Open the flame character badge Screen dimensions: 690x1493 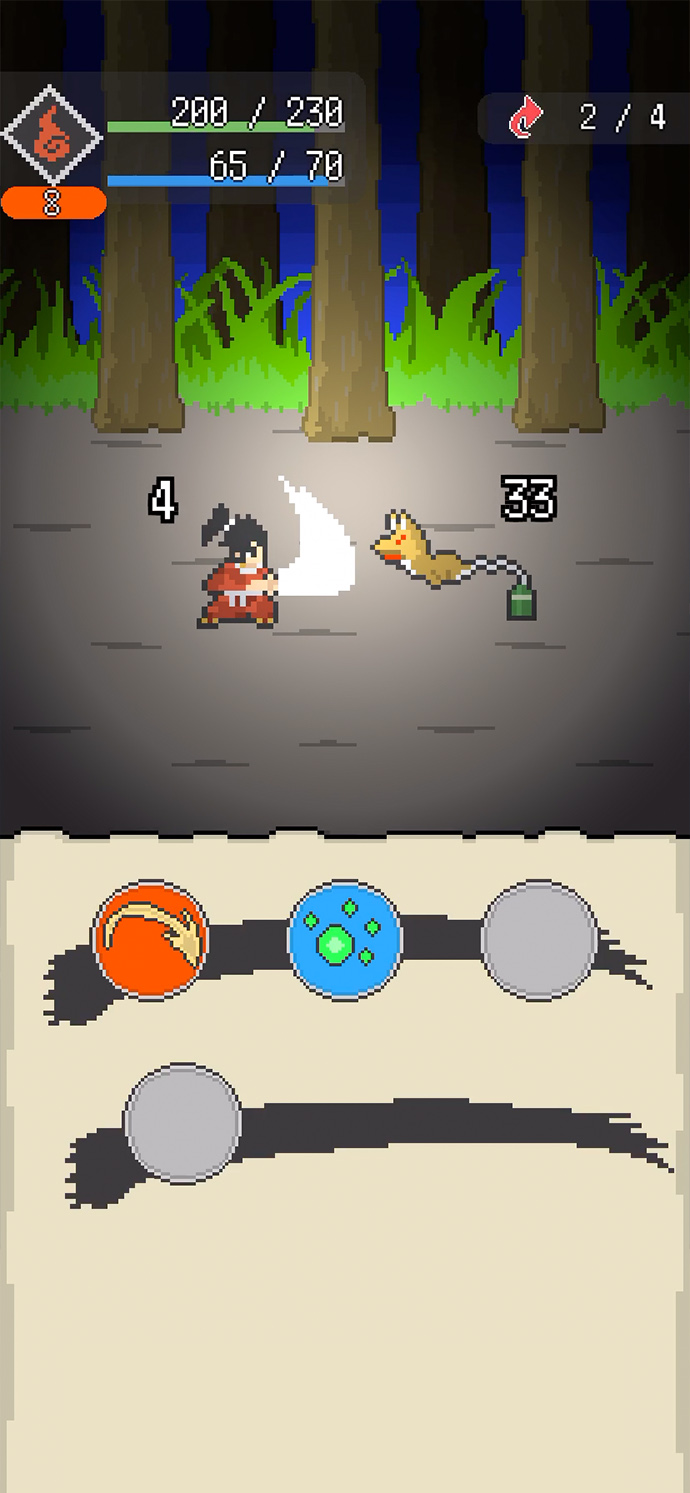52,136
